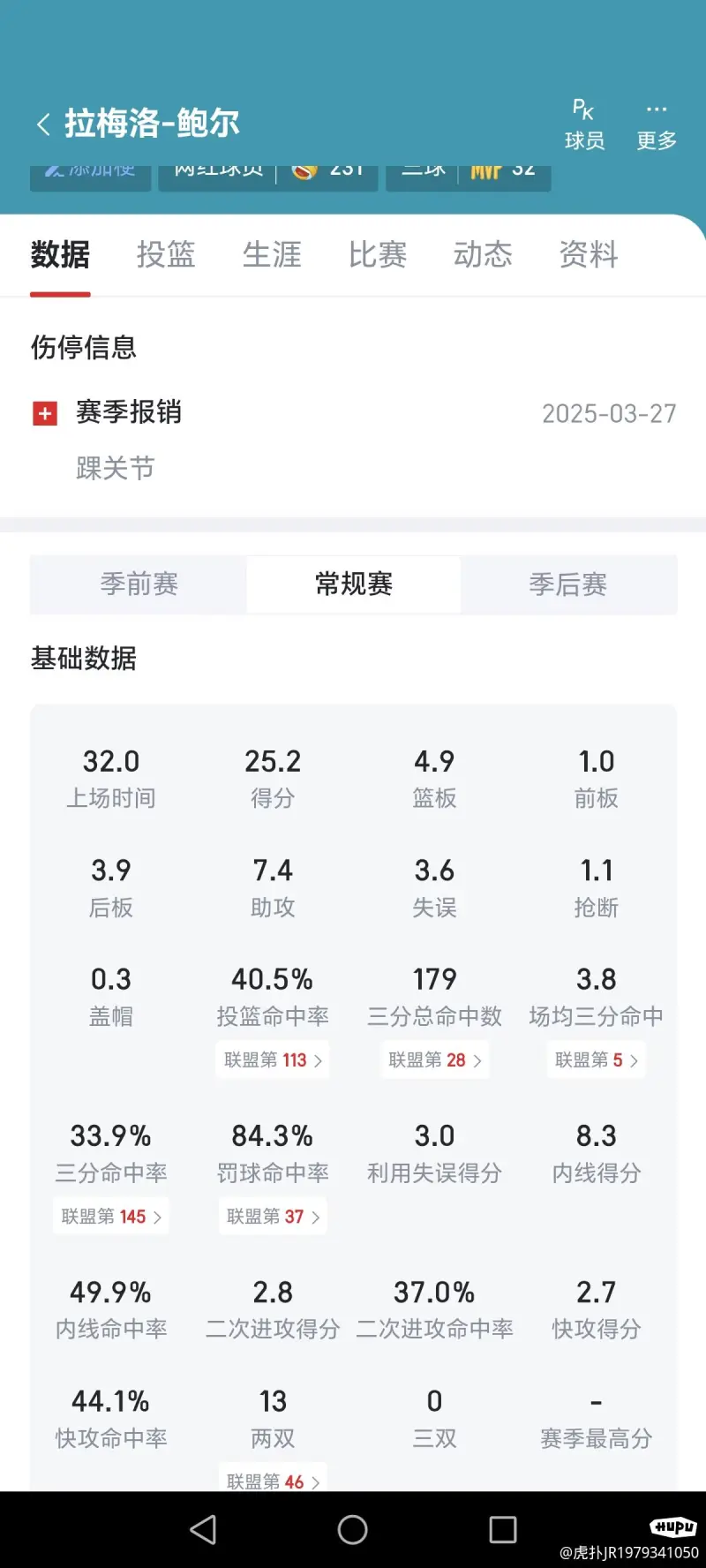Select the 数据 tab
Viewport: 706px width, 1568px height.
coord(60,254)
